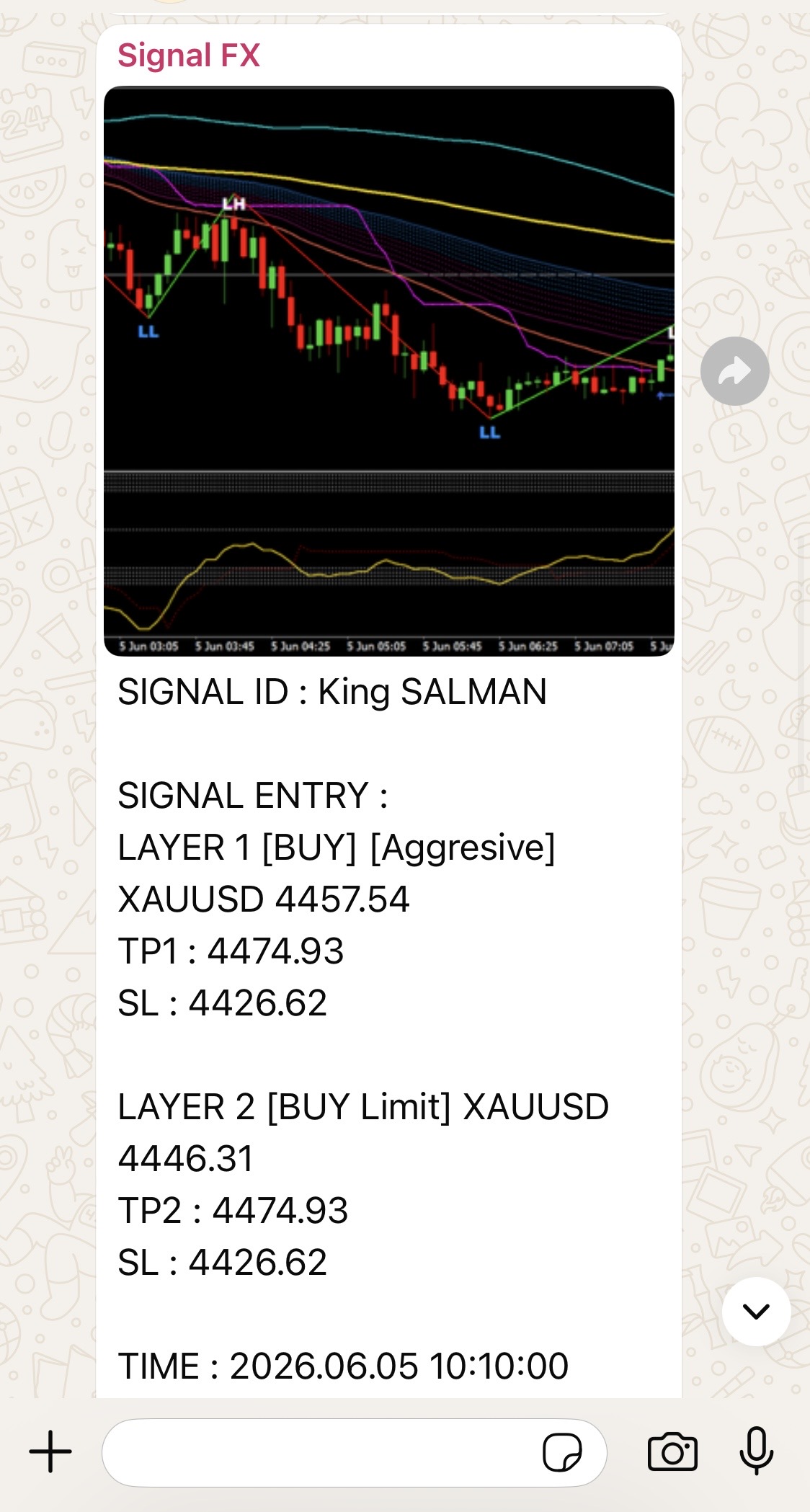Open the Signal FX sender name
Viewport: 810px width, 1512px height.
click(x=189, y=55)
